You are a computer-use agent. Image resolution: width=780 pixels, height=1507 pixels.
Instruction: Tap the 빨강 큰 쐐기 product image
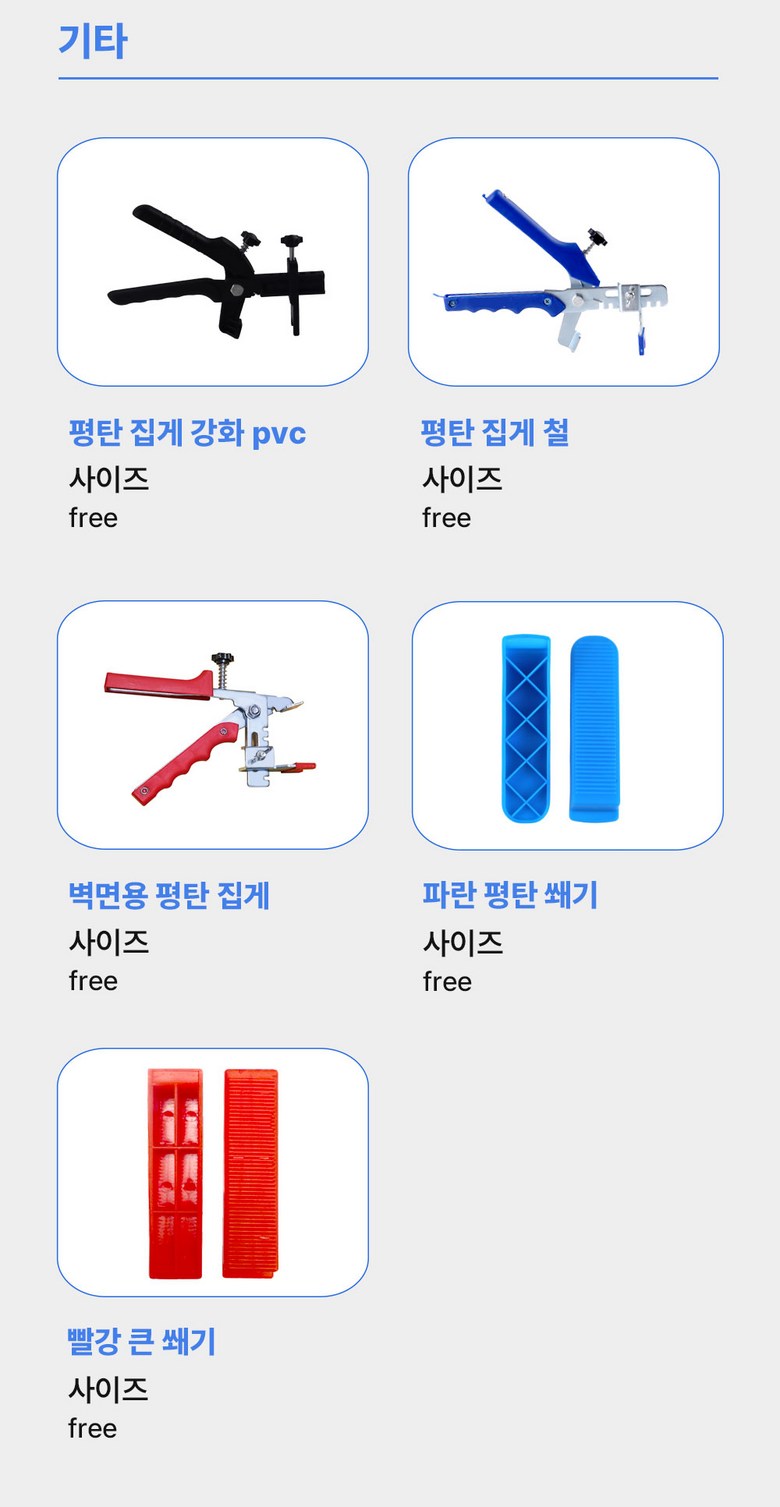(x=213, y=1172)
